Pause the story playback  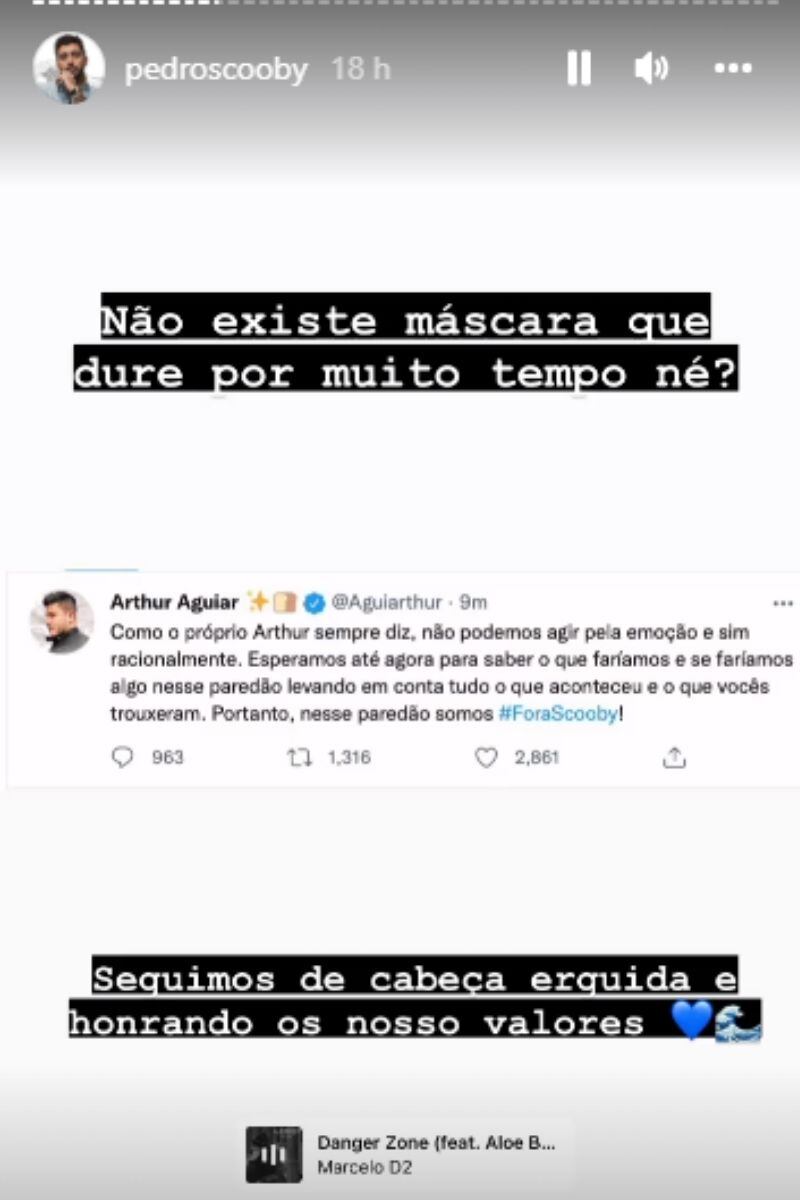point(580,68)
